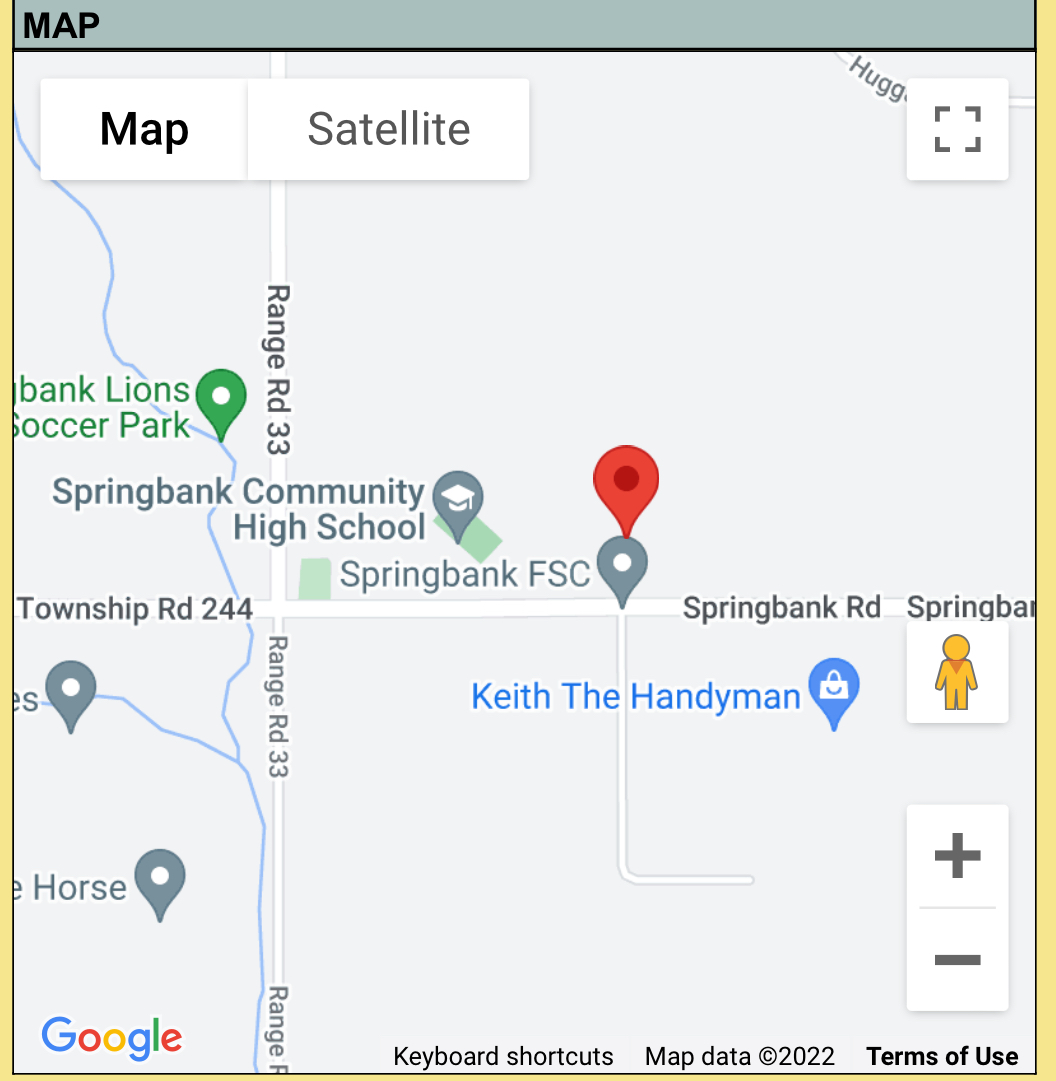
Task: Zoom out of the map
Action: [957, 960]
